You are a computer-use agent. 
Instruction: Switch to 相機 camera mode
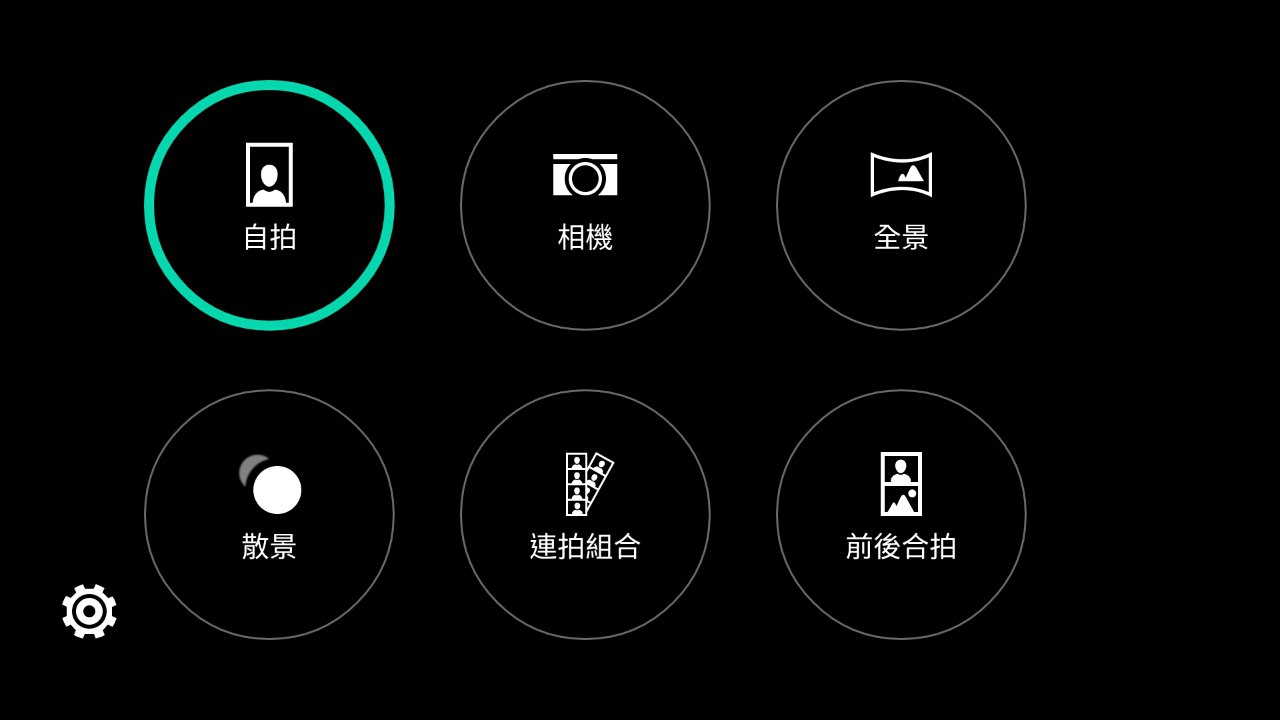(x=585, y=205)
